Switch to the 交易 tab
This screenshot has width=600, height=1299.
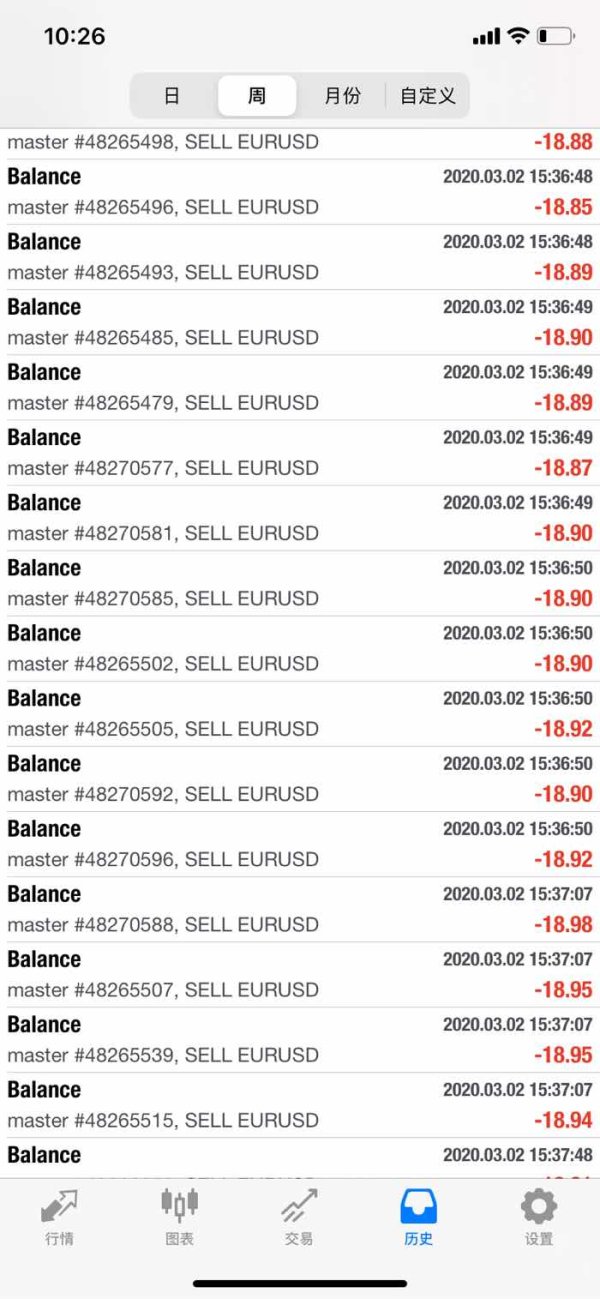pos(299,1216)
